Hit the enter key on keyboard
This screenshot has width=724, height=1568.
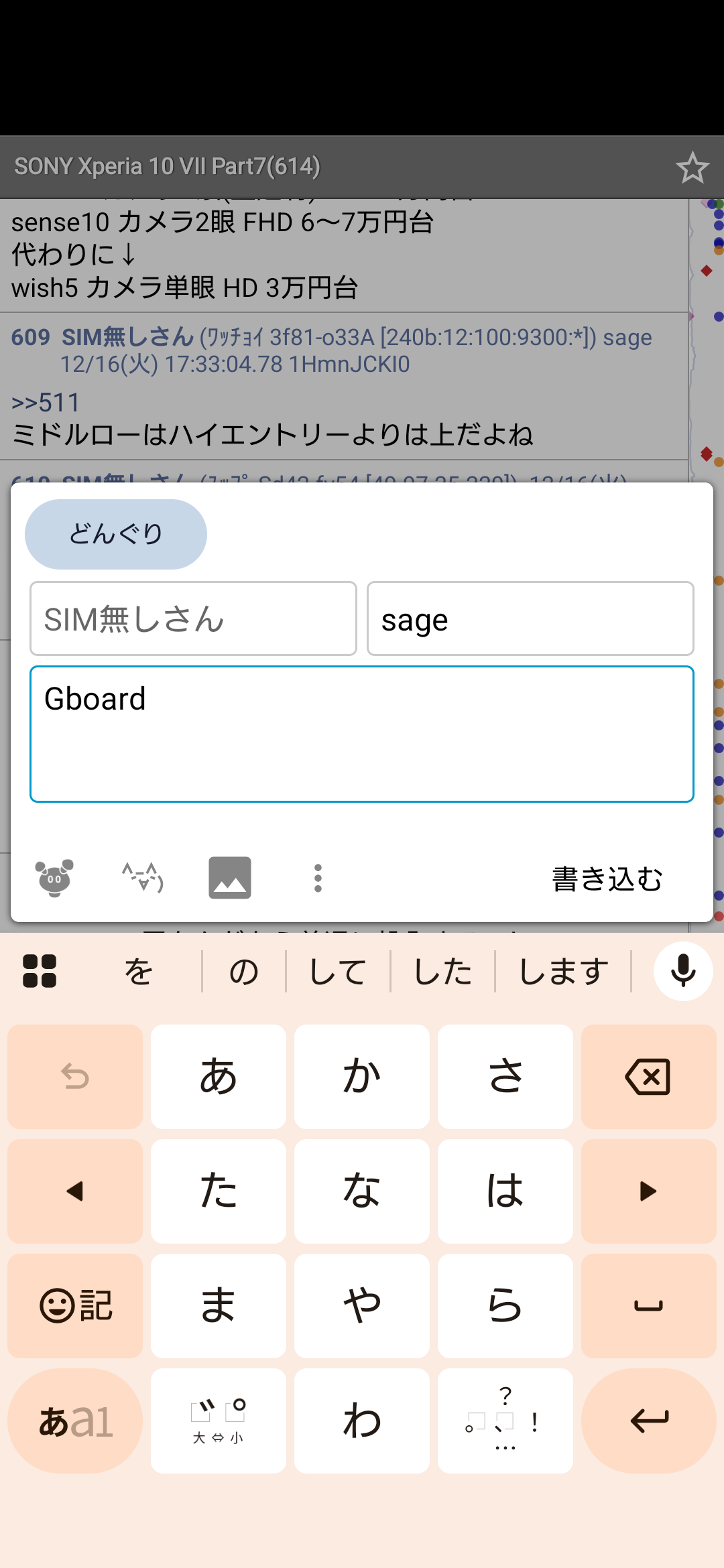[648, 1421]
